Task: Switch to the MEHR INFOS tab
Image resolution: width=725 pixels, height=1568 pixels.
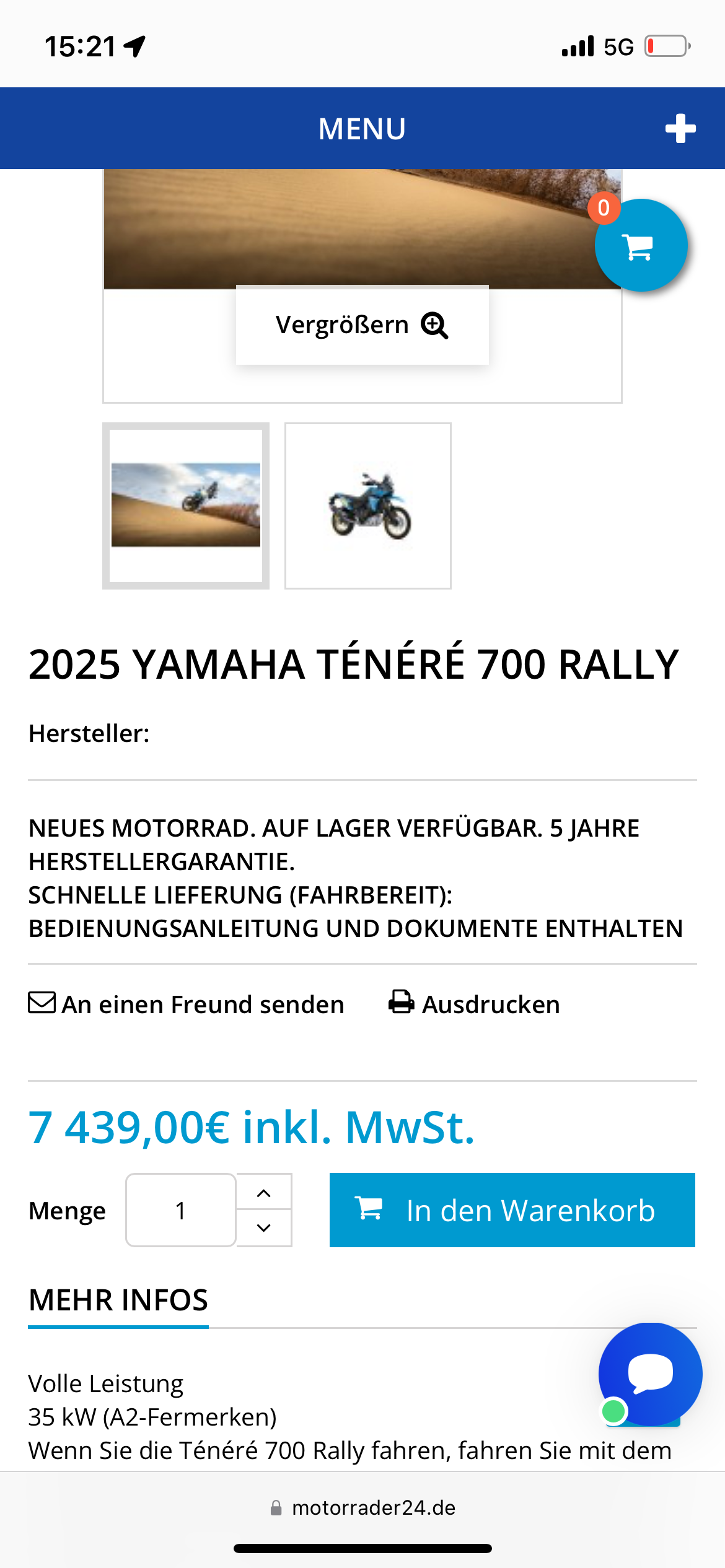Action: 118,1300
